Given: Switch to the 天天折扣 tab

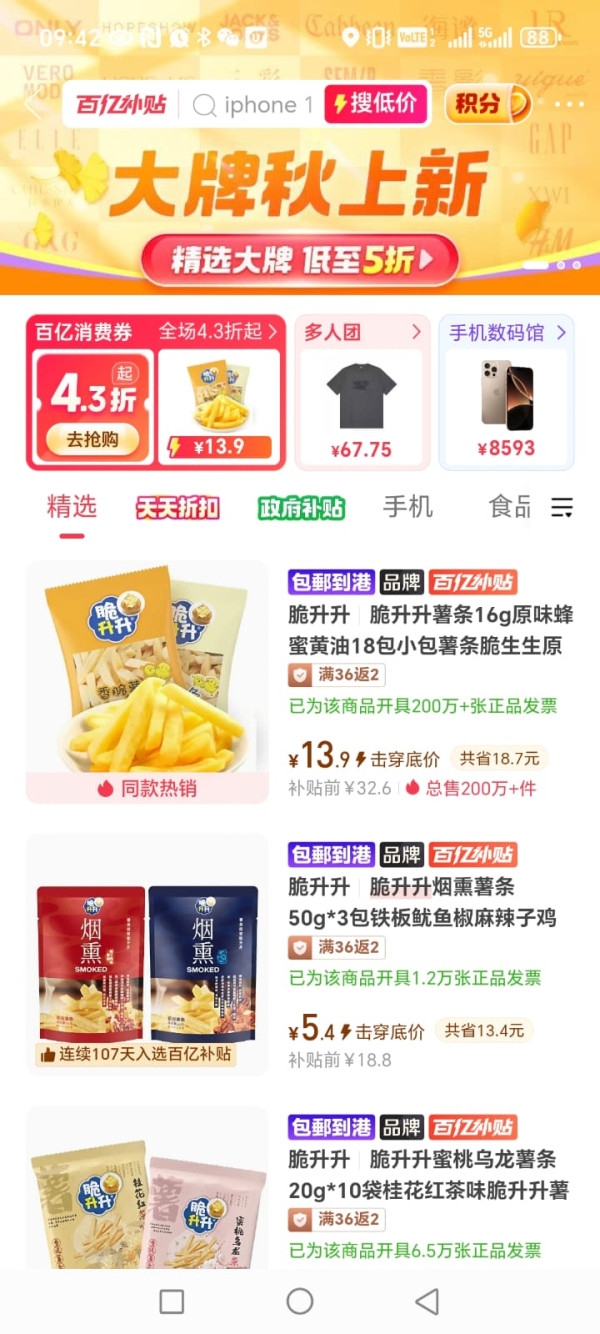Looking at the screenshot, I should tap(178, 508).
